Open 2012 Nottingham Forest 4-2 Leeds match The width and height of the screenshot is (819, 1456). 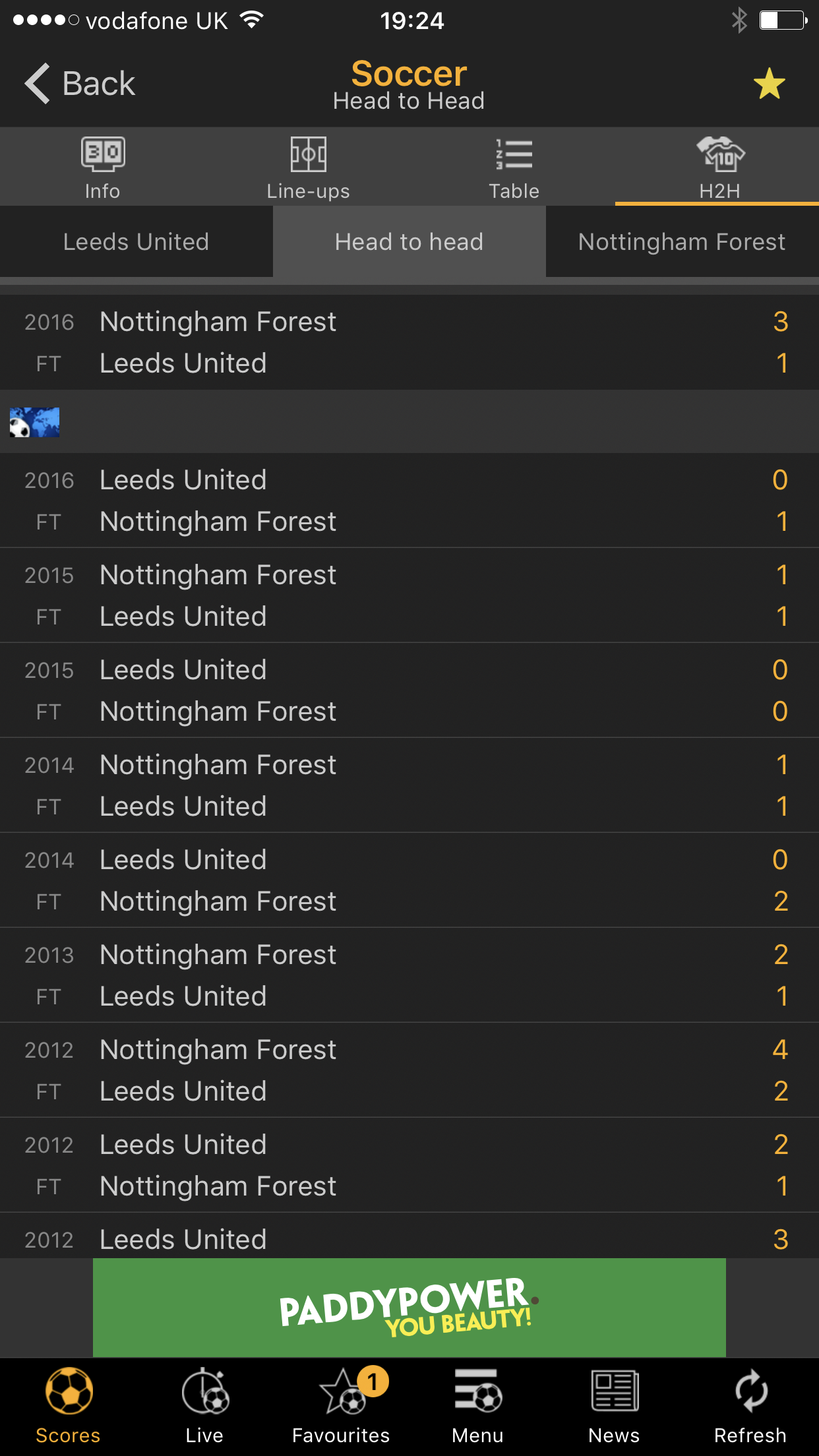coord(409,1070)
